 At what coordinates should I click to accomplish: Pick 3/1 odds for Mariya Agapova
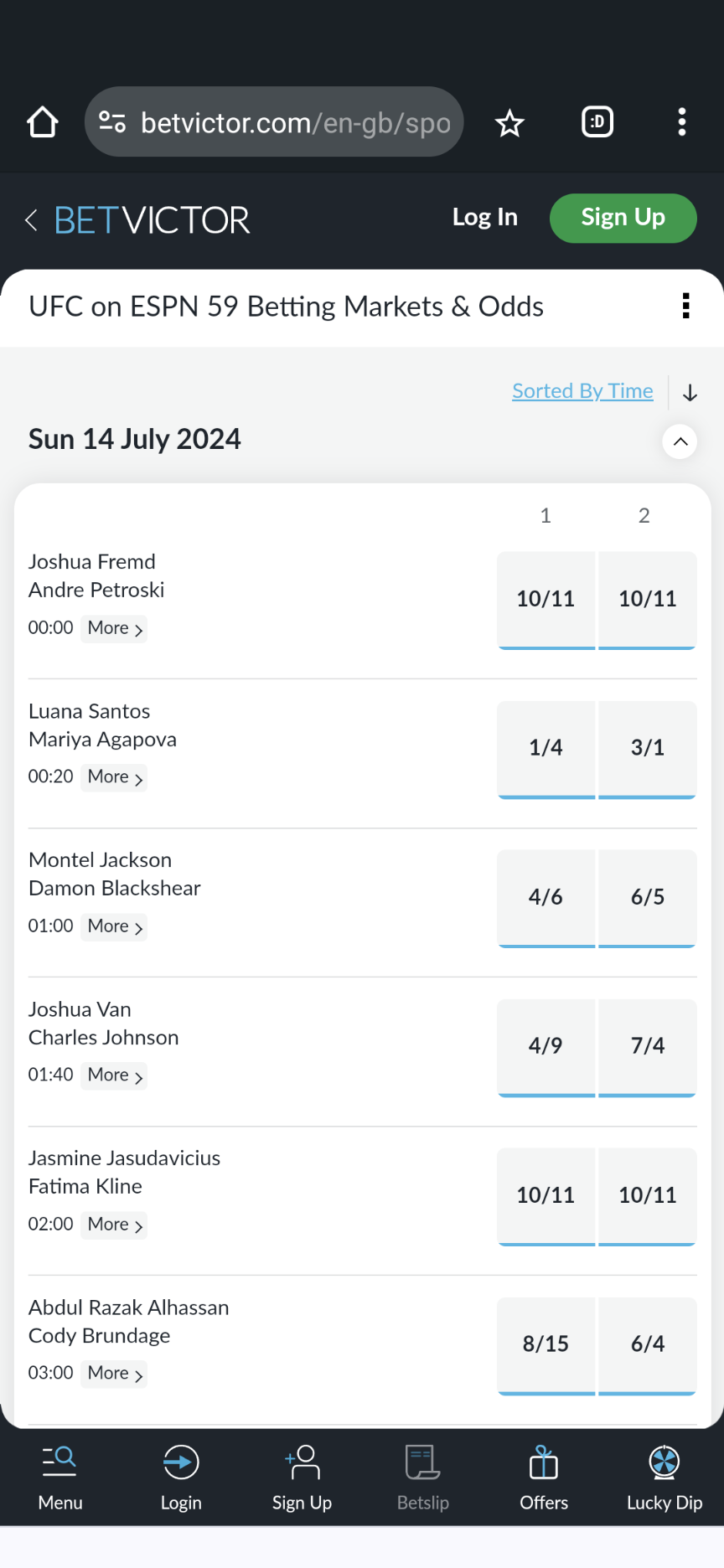click(647, 748)
